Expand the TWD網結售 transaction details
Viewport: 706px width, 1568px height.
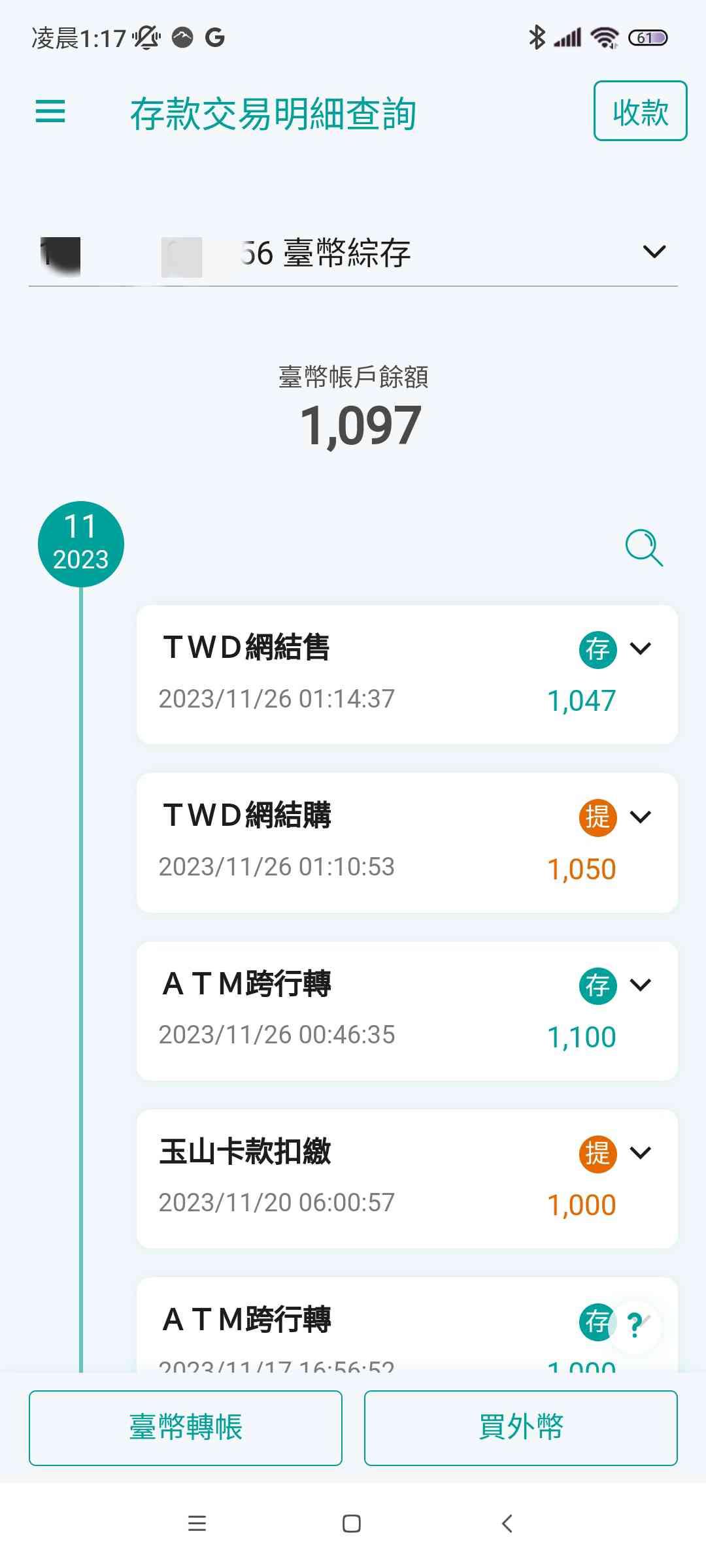click(x=640, y=649)
